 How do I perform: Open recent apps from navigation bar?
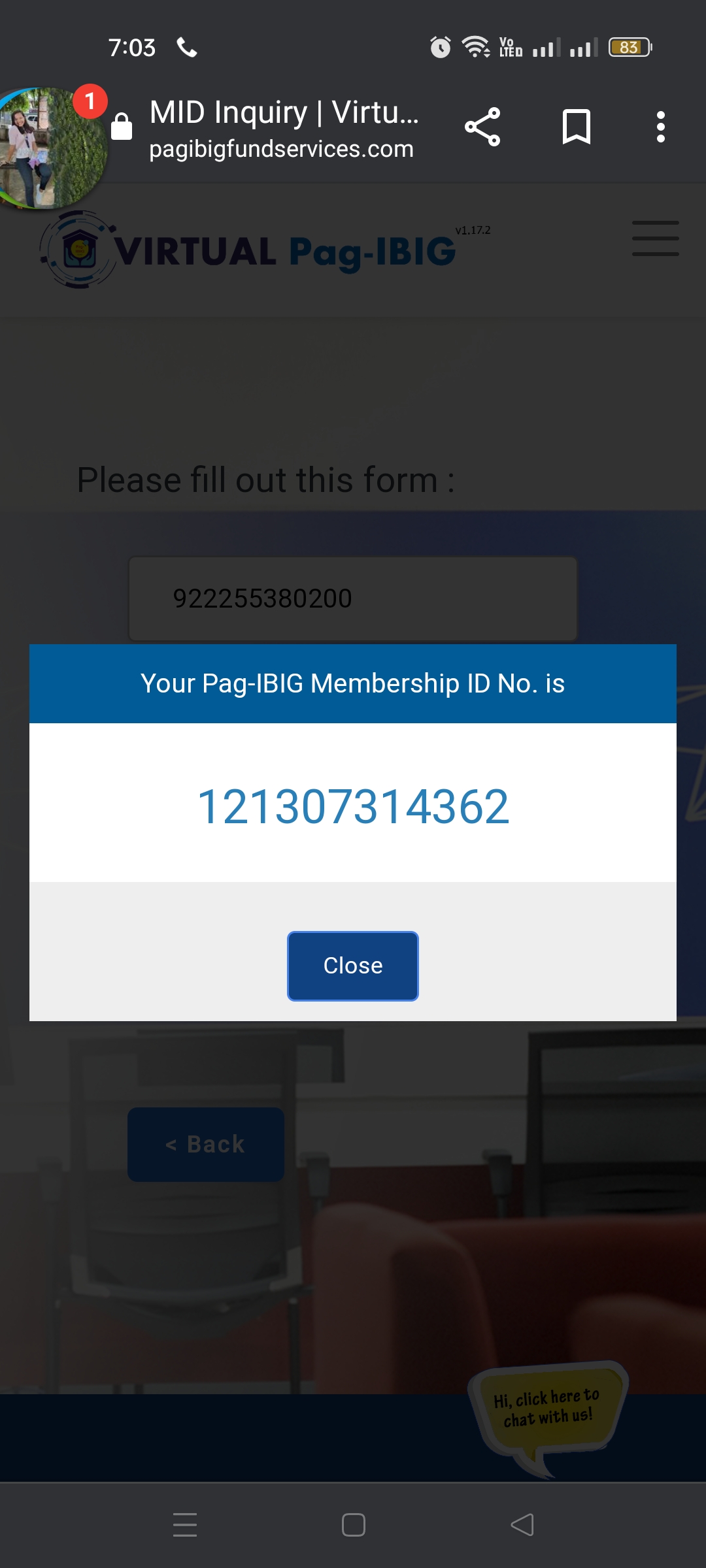click(185, 1525)
